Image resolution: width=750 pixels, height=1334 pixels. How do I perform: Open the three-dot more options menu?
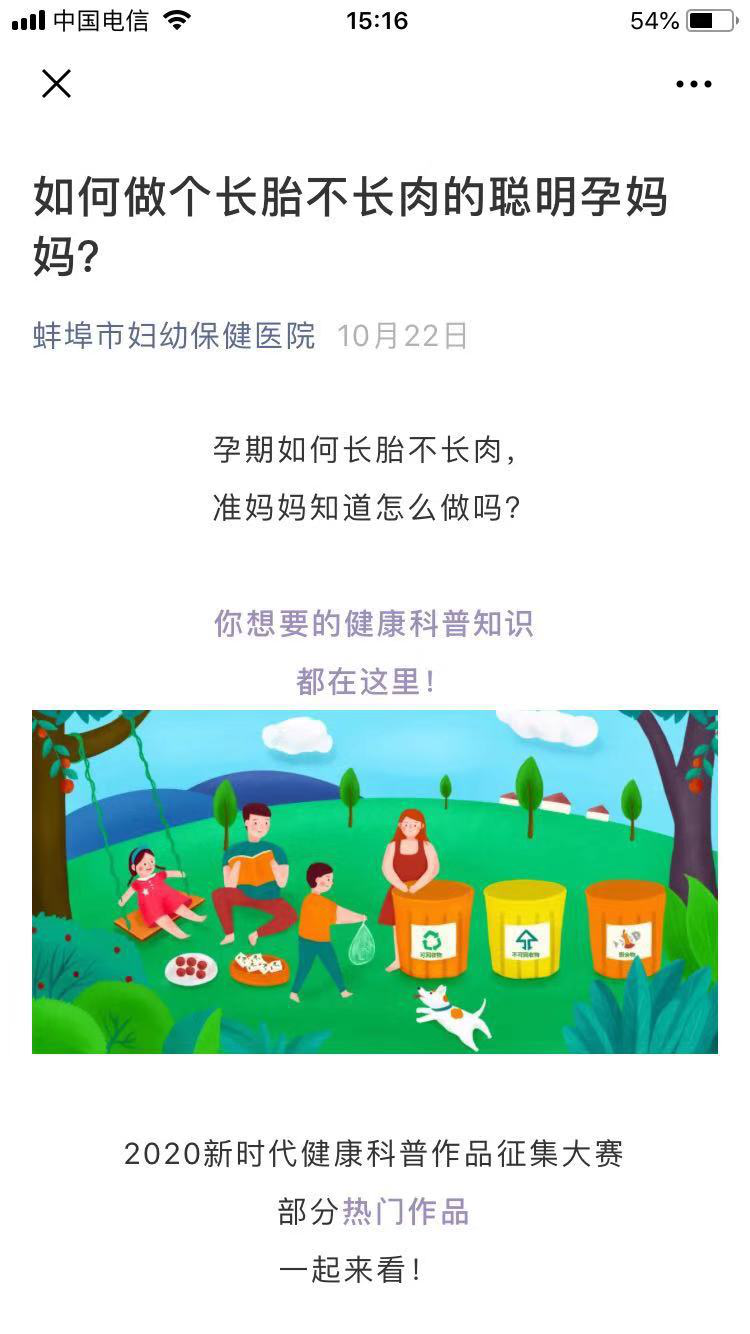coord(693,85)
